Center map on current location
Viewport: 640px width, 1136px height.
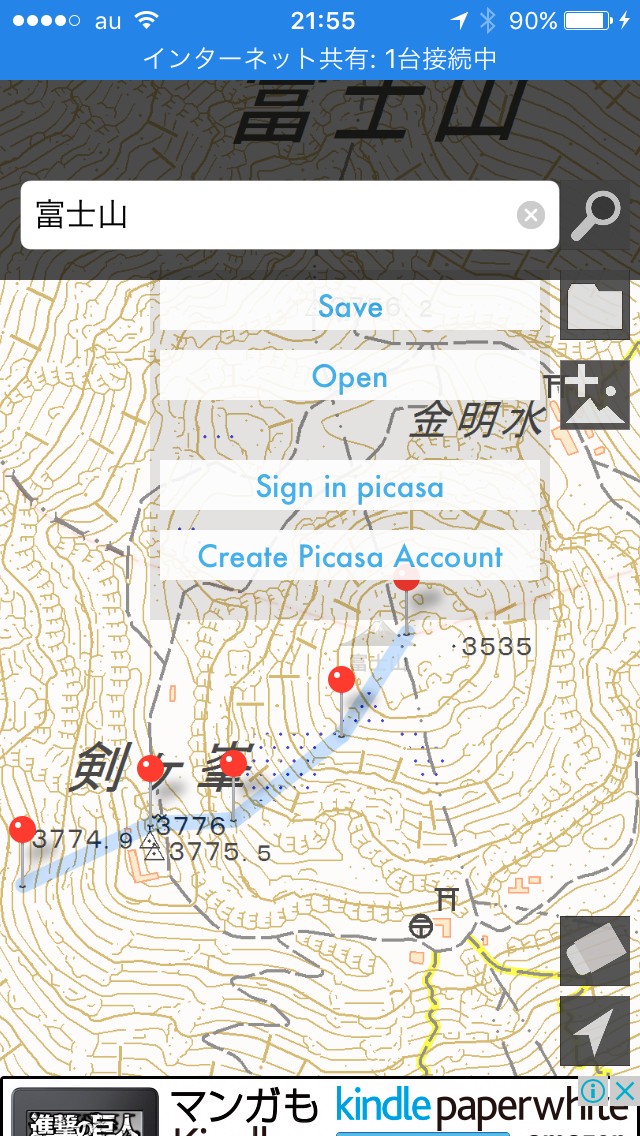tap(596, 1031)
